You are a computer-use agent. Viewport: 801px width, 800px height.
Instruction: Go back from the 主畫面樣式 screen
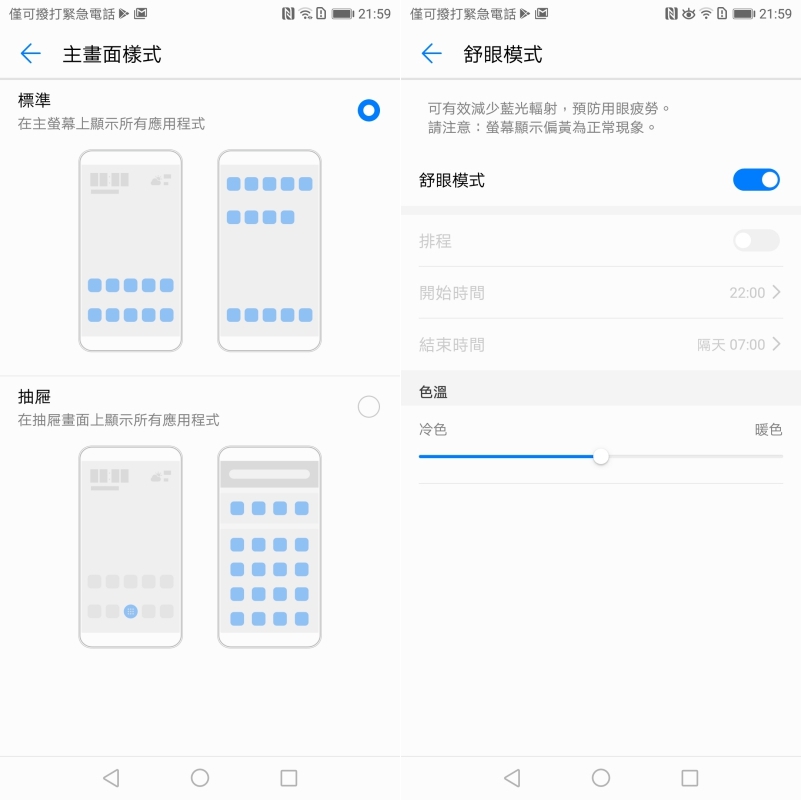click(x=31, y=54)
